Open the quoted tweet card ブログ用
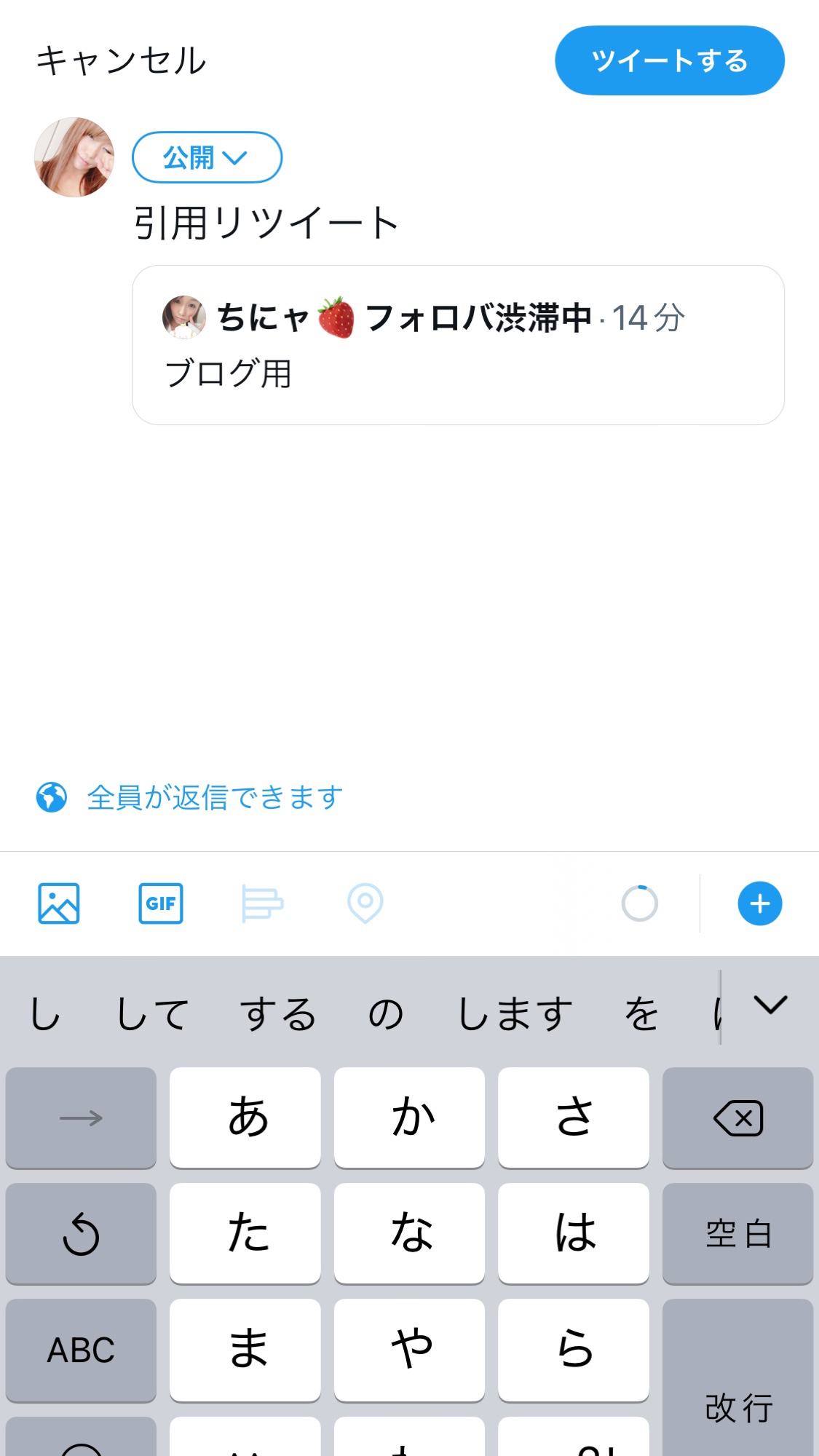 (x=458, y=345)
